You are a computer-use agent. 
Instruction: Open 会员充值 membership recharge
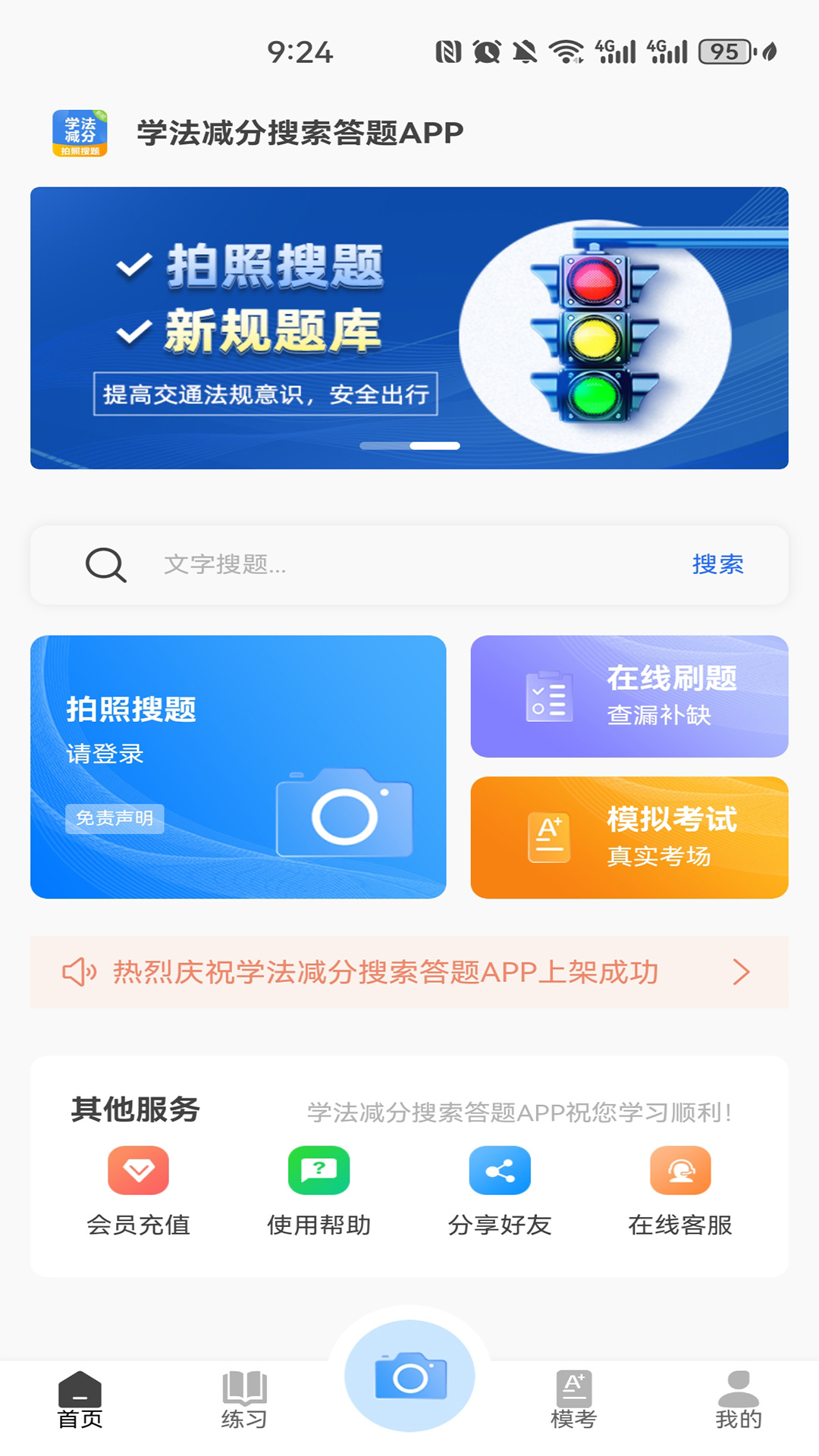(x=138, y=1191)
